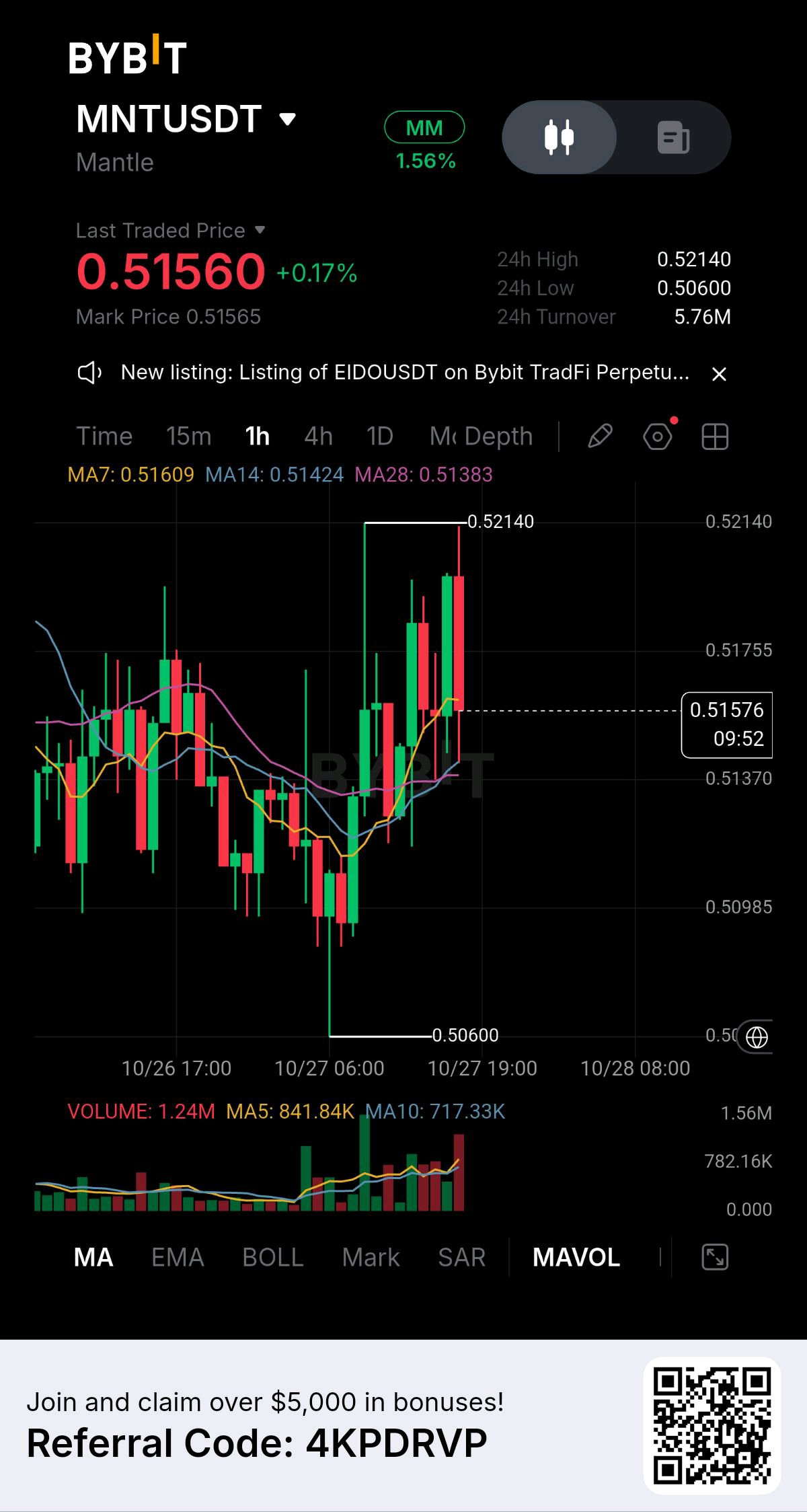Expand the chart to fullscreen
807x1512 pixels.
pyautogui.click(x=715, y=1257)
